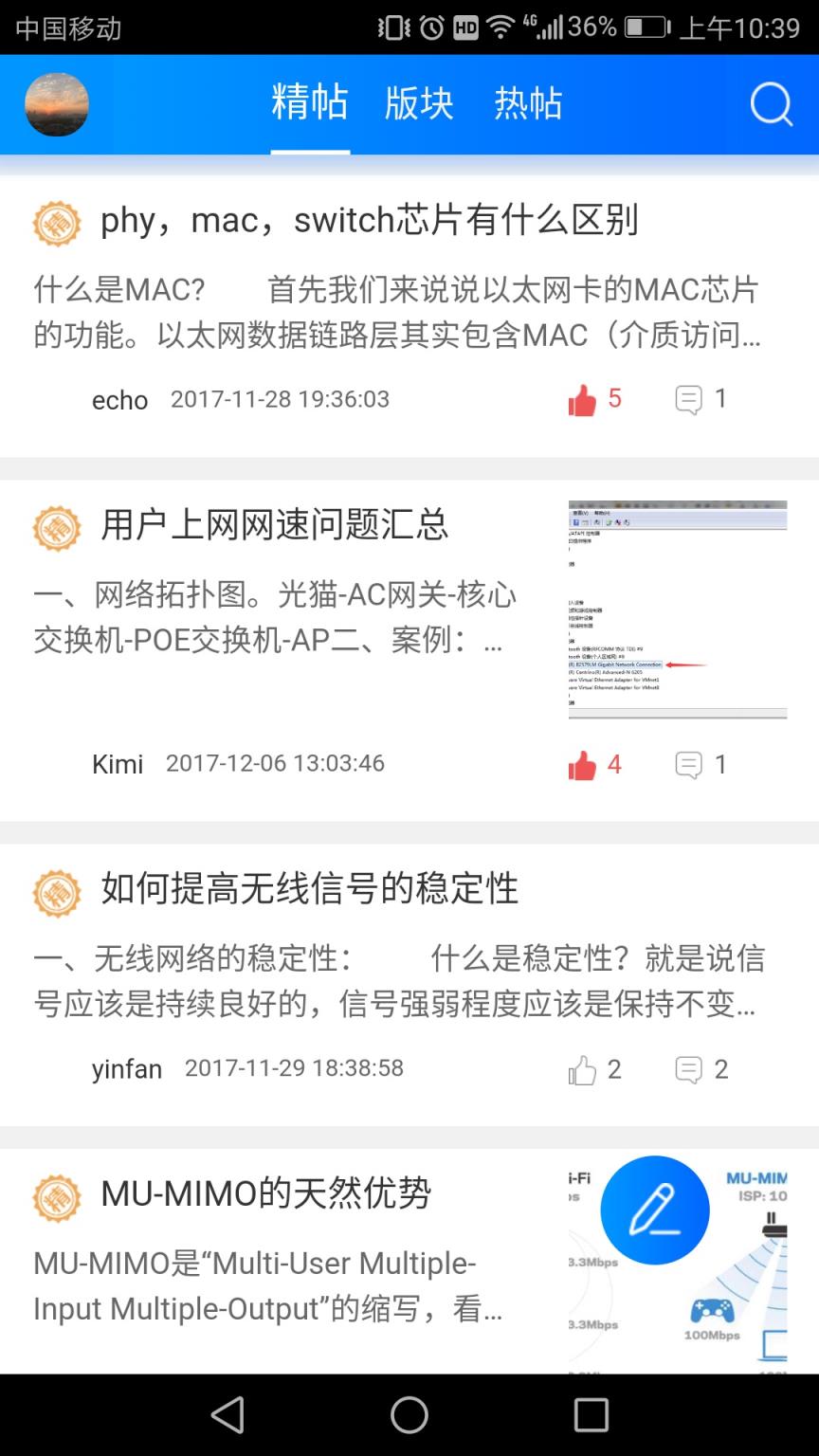Viewport: 819px width, 1456px height.
Task: Click the essence badge next to phy/mac/switch post
Action: pos(56,222)
